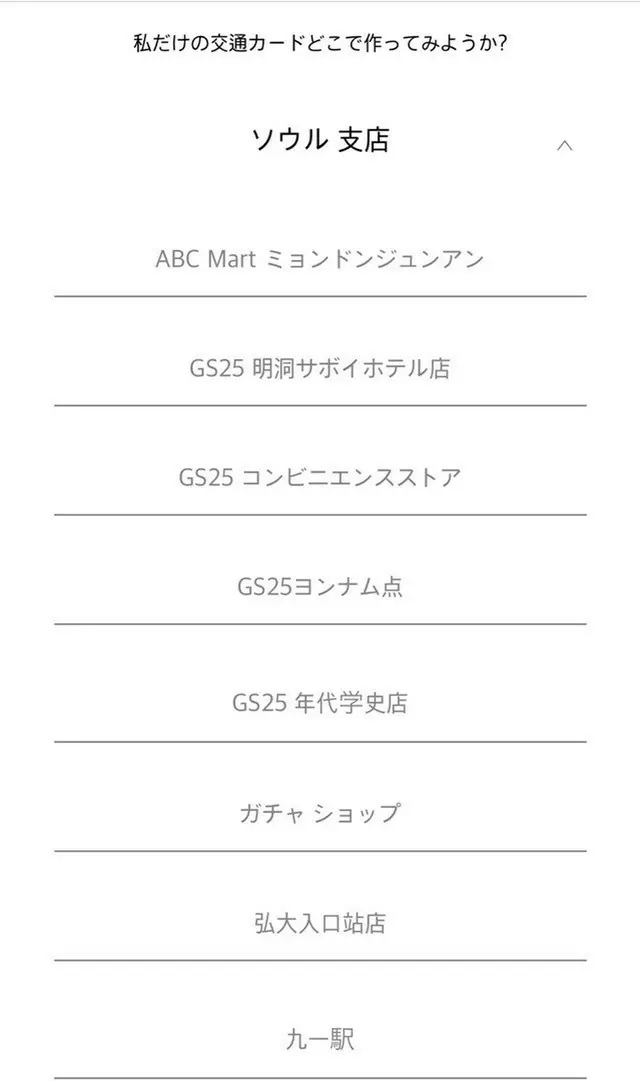Choose GS25ヨンナム点 branch
Image resolution: width=640 pixels, height=1081 pixels.
320,587
